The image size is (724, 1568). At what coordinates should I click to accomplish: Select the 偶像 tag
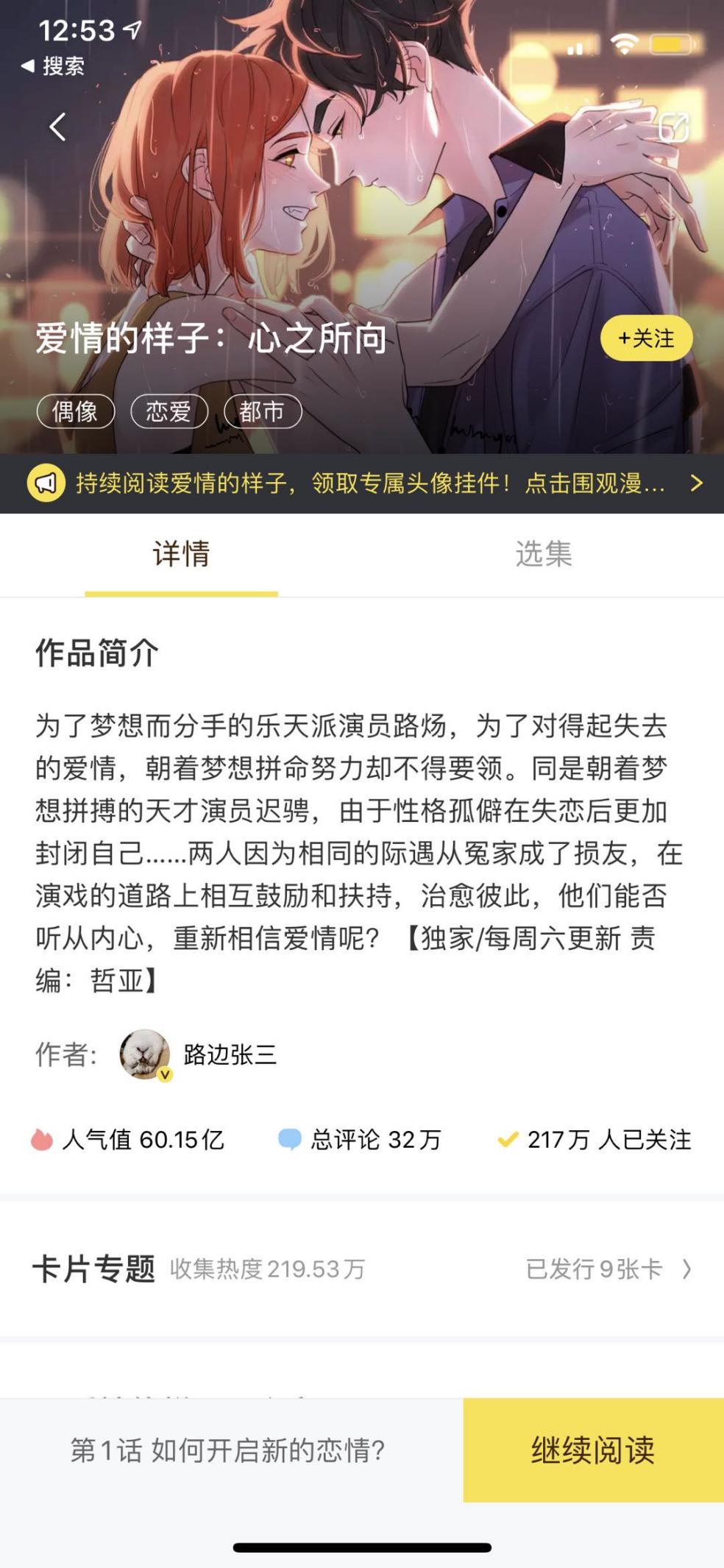point(77,411)
